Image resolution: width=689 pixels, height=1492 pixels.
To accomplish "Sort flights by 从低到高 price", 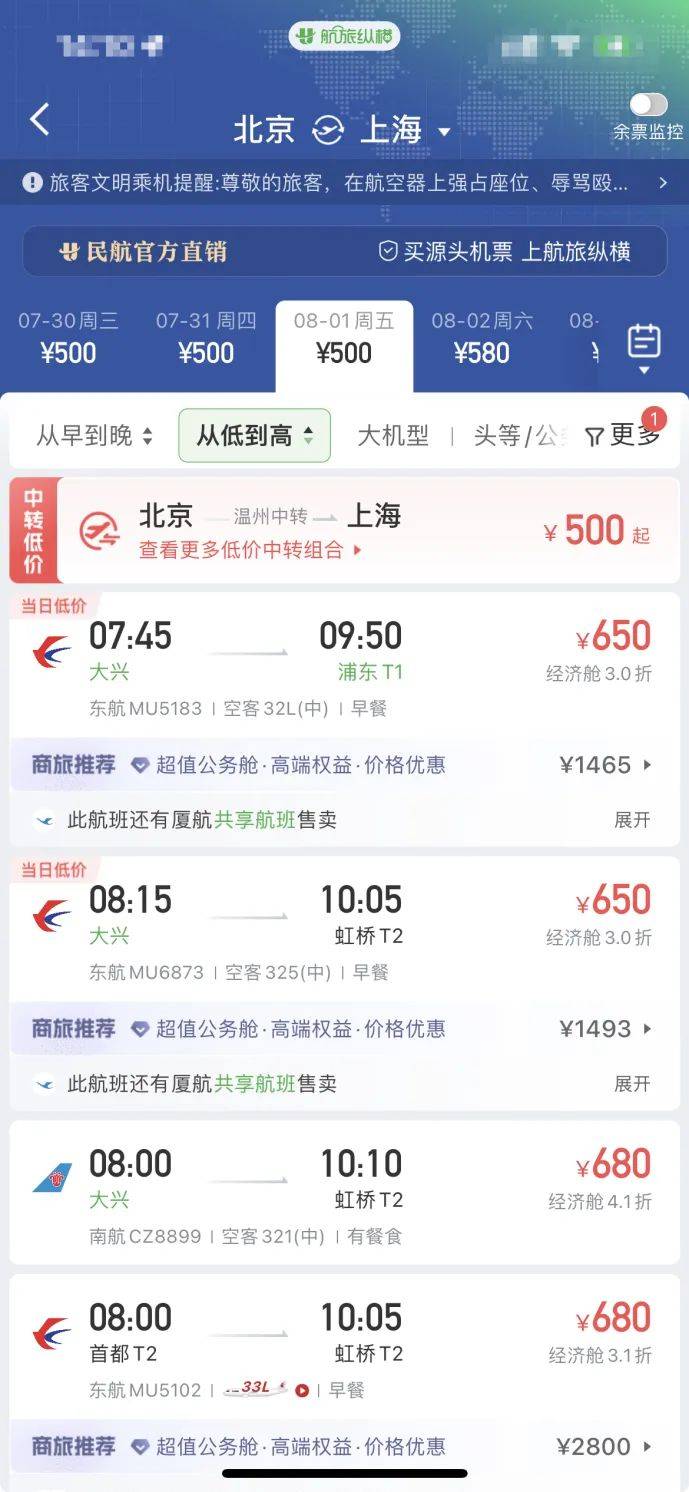I will click(x=254, y=435).
